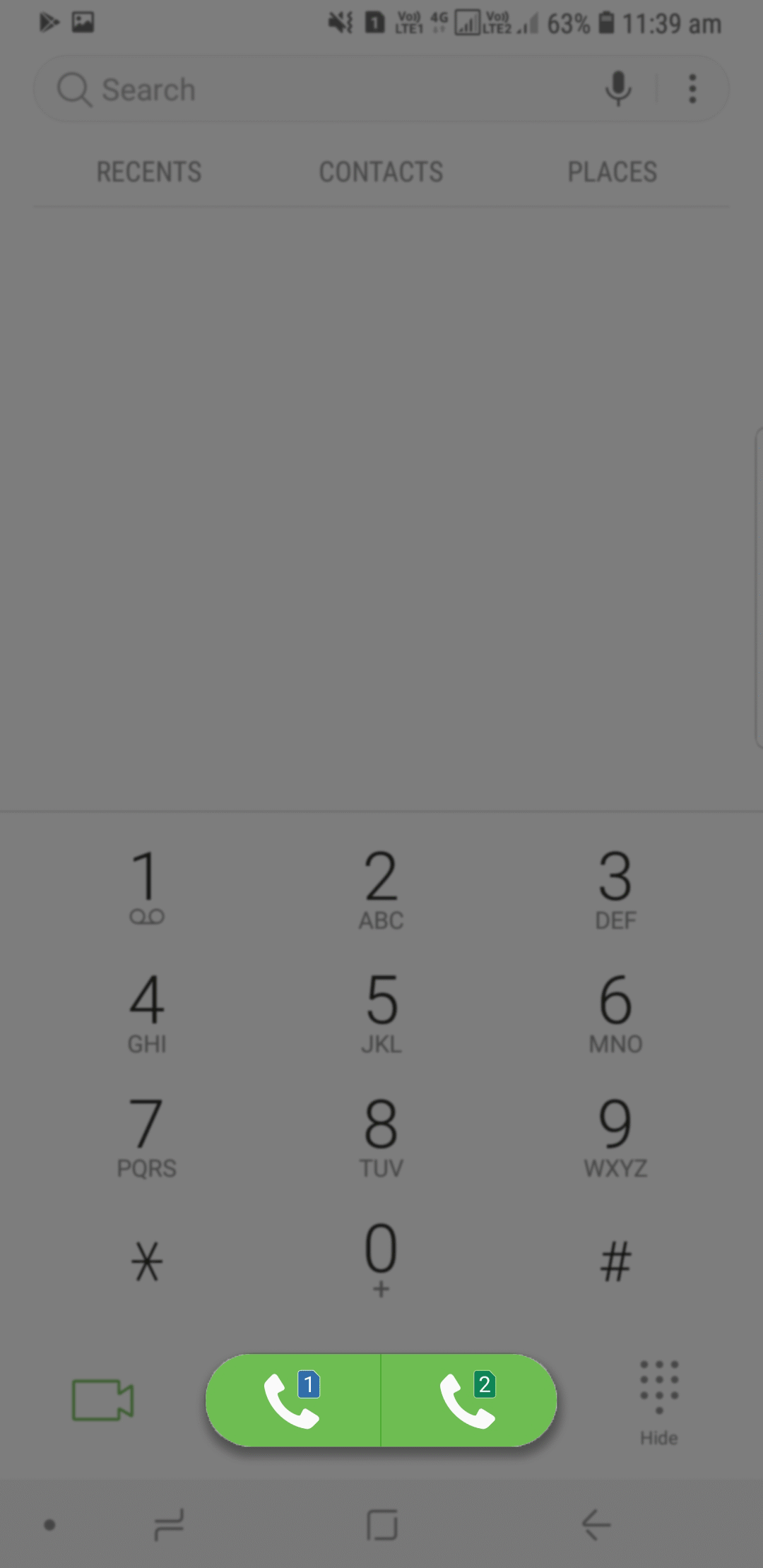Image resolution: width=763 pixels, height=1568 pixels.
Task: Enter digit 4 GHI
Action: [147, 1011]
